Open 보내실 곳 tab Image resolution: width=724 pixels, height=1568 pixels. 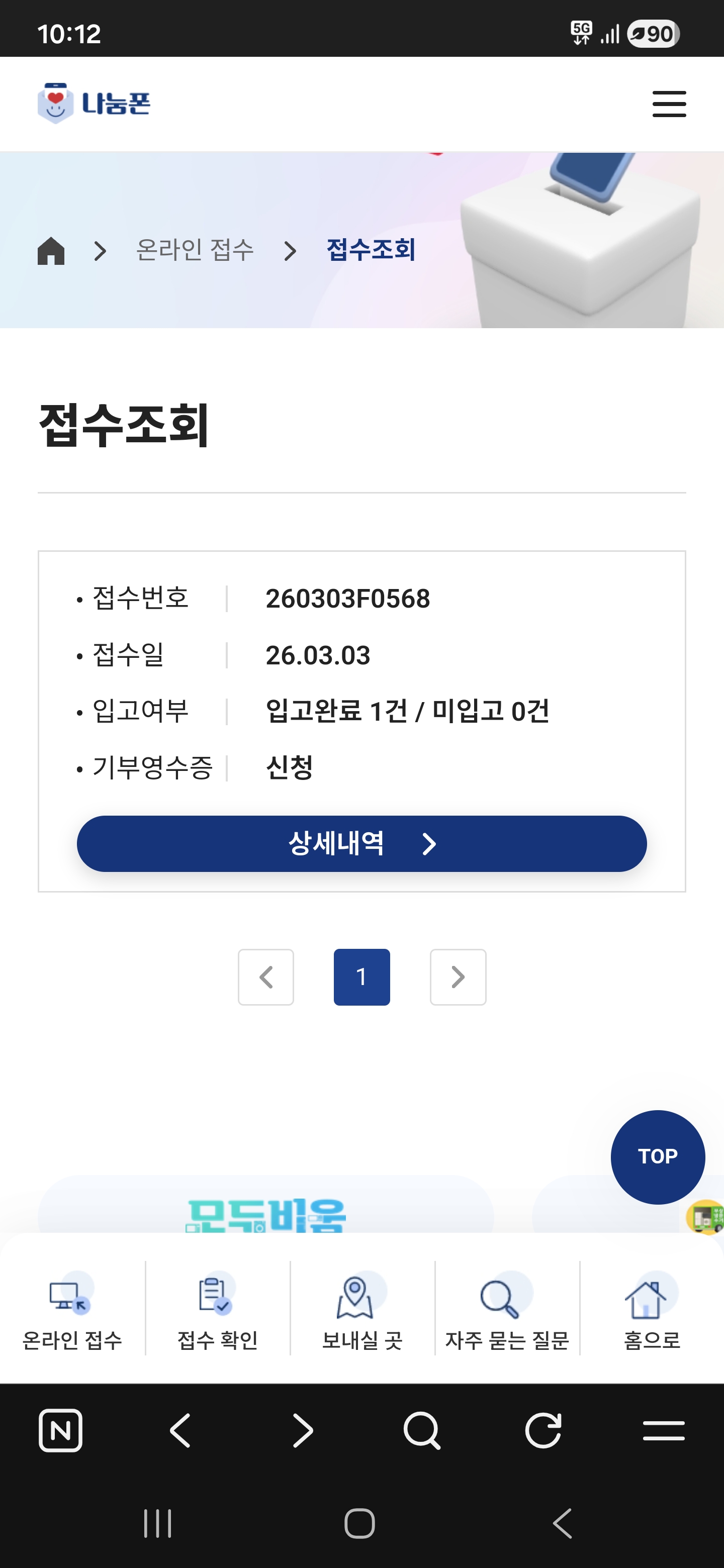pyautogui.click(x=363, y=1310)
